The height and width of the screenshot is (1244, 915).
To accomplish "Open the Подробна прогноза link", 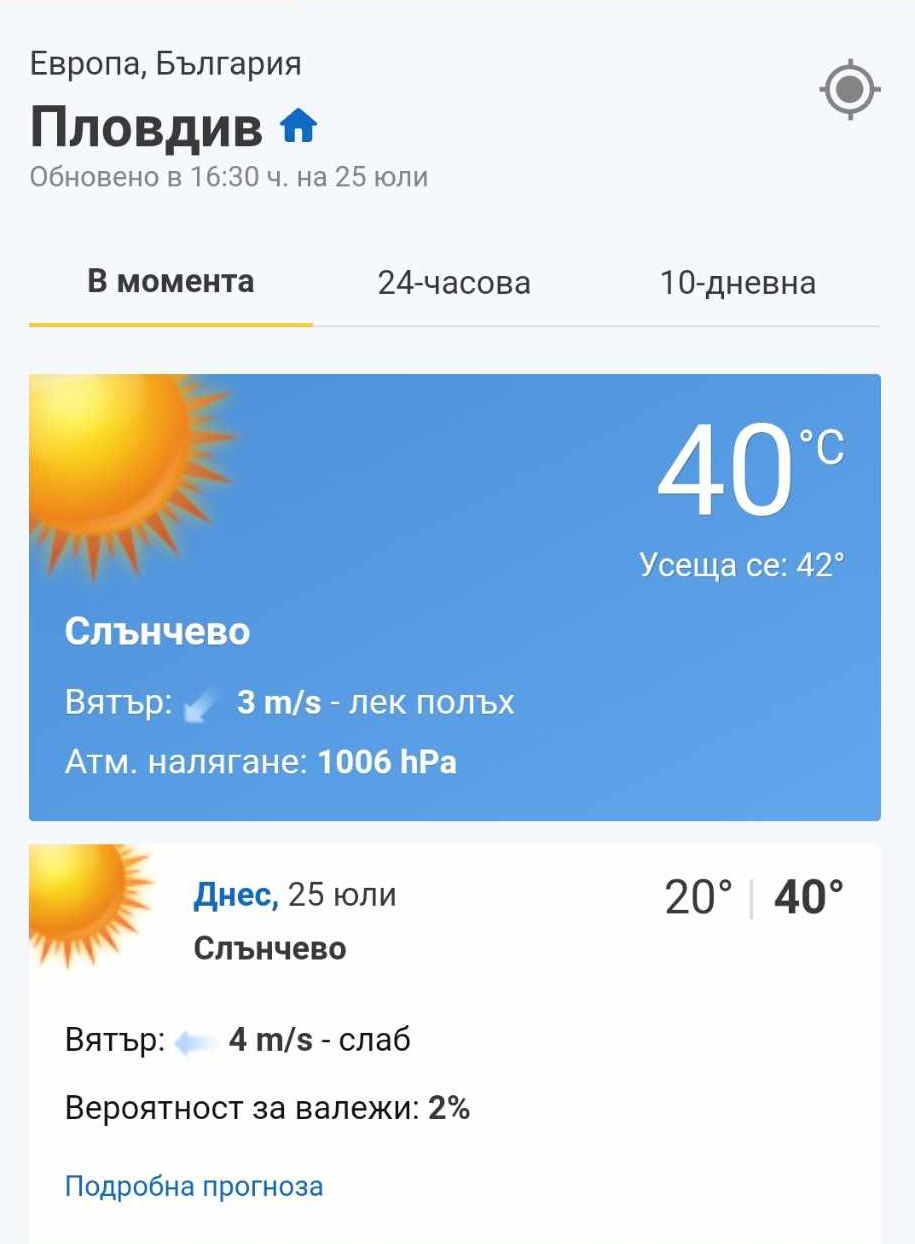I will pos(194,1187).
